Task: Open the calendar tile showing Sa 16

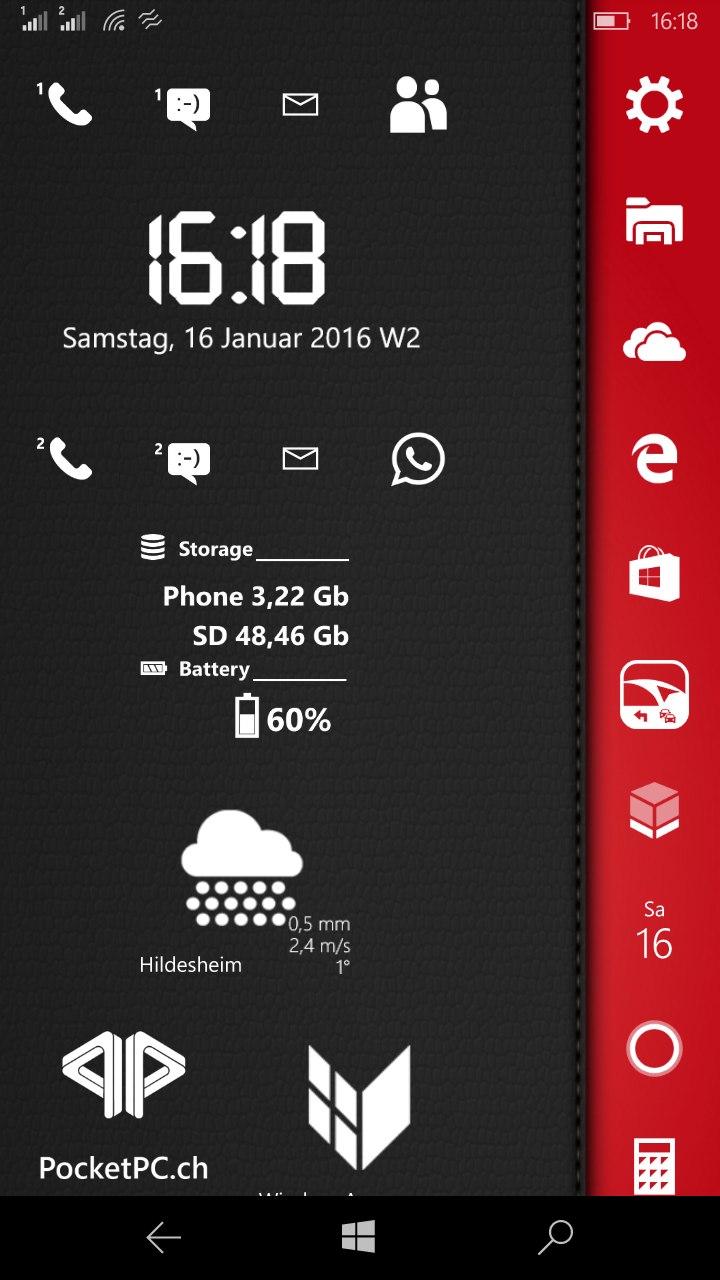Action: [654, 930]
